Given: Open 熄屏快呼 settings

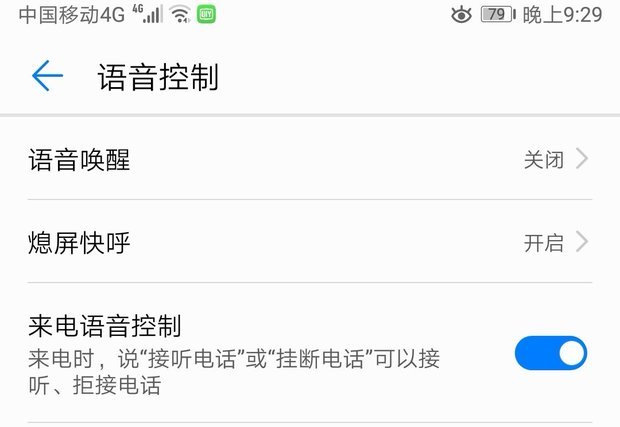Looking at the screenshot, I should pyautogui.click(x=308, y=242).
